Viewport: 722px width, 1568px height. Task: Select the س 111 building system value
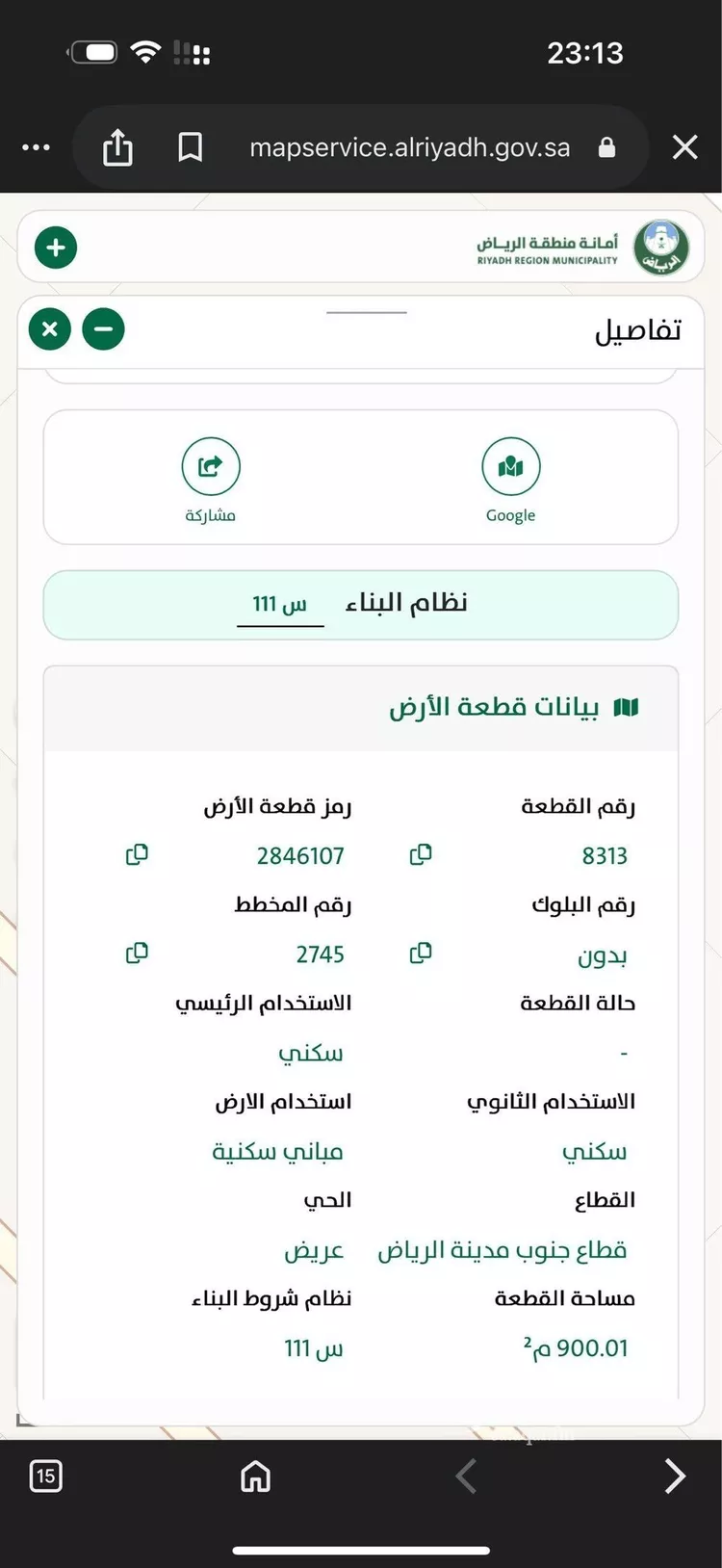pyautogui.click(x=280, y=604)
